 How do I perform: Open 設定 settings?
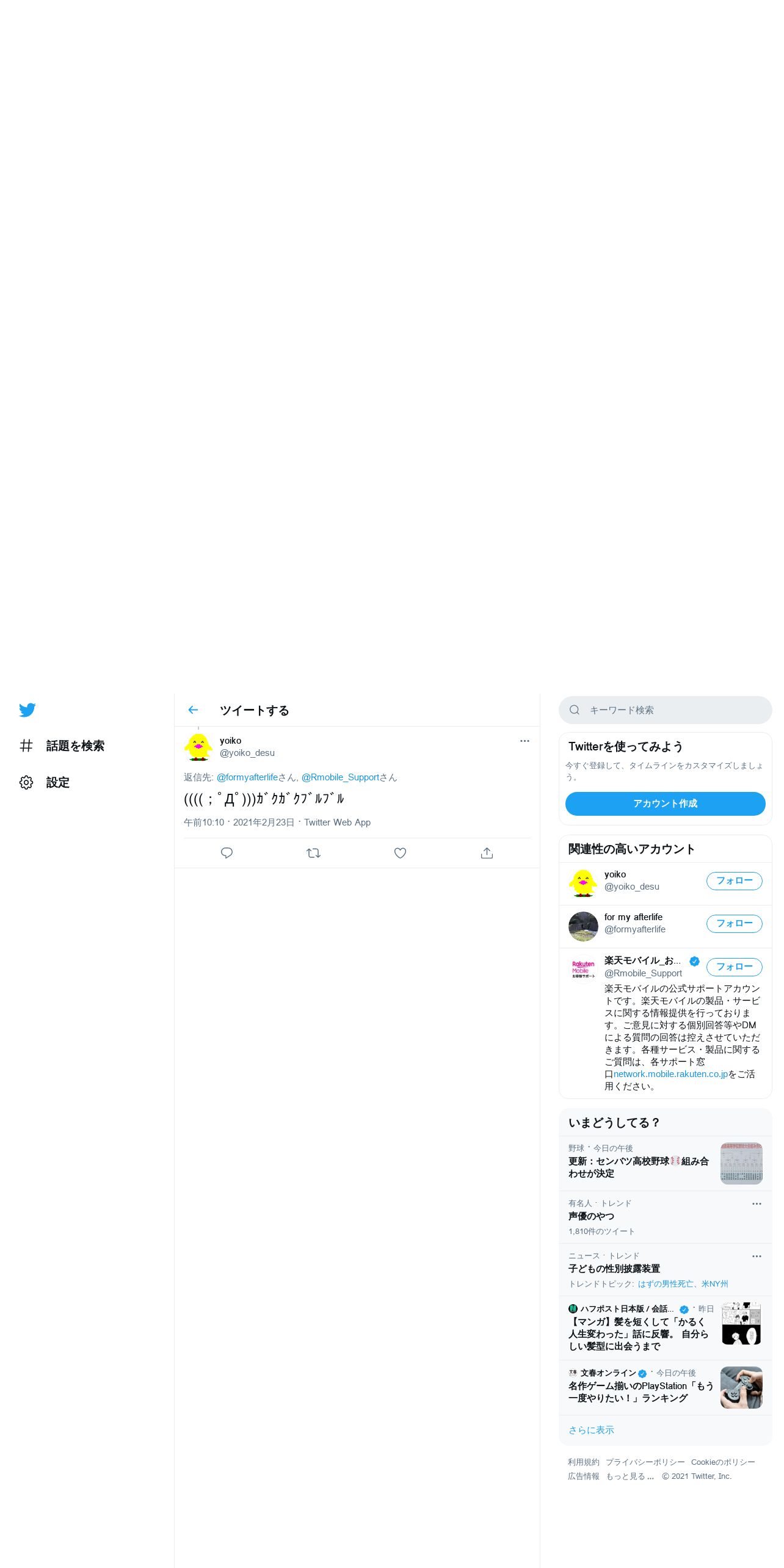(x=44, y=782)
